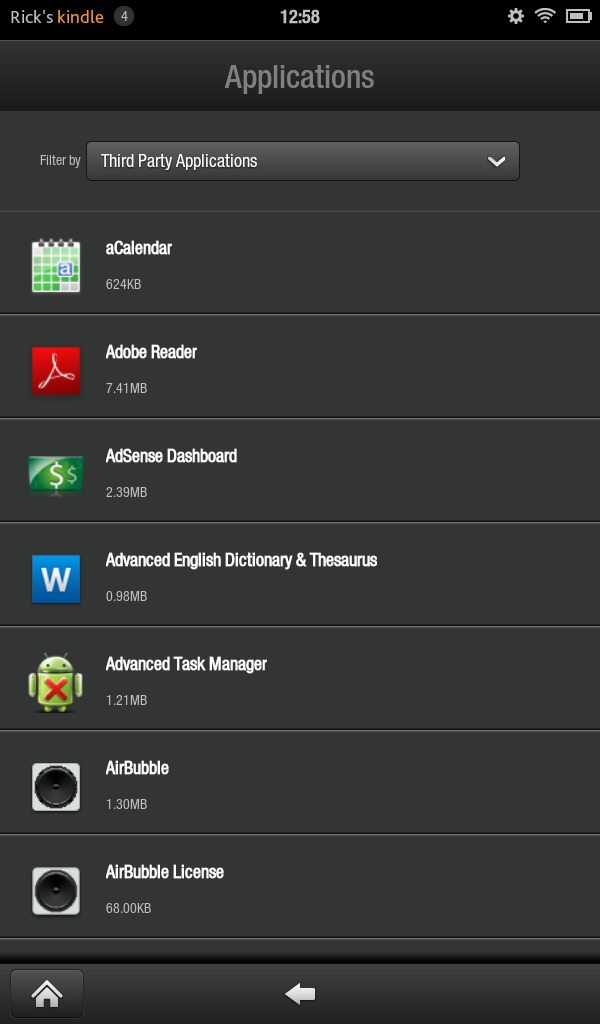Open the Adobe Reader entry

300,367
